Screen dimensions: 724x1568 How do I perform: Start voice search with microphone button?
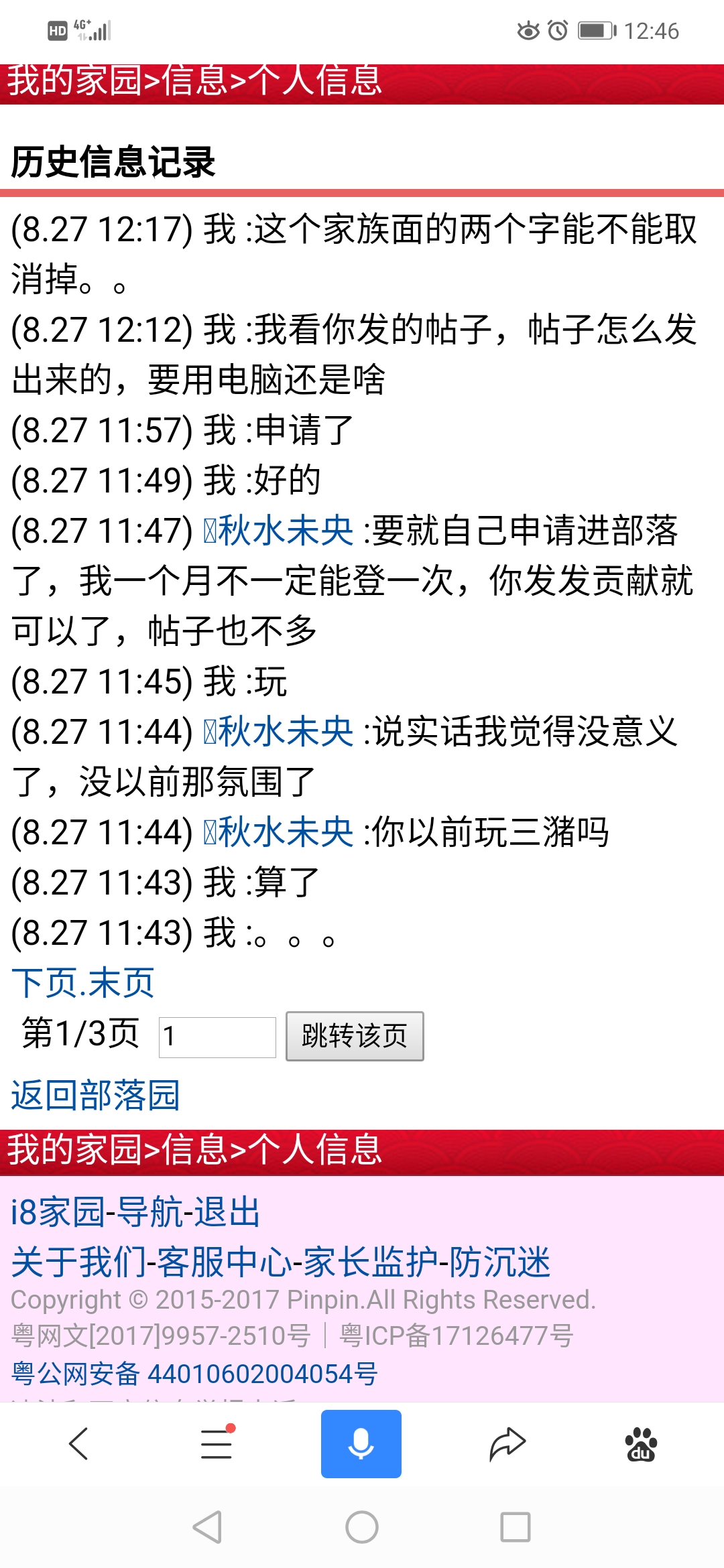[361, 1443]
